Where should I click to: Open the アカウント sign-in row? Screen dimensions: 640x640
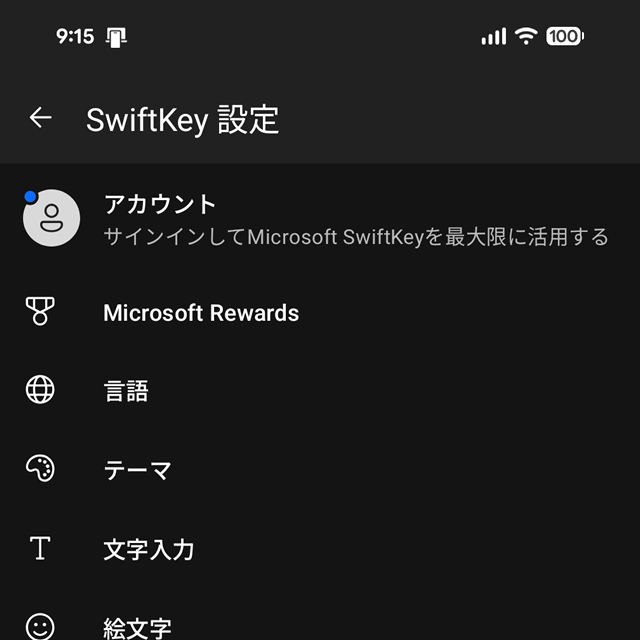tap(320, 219)
